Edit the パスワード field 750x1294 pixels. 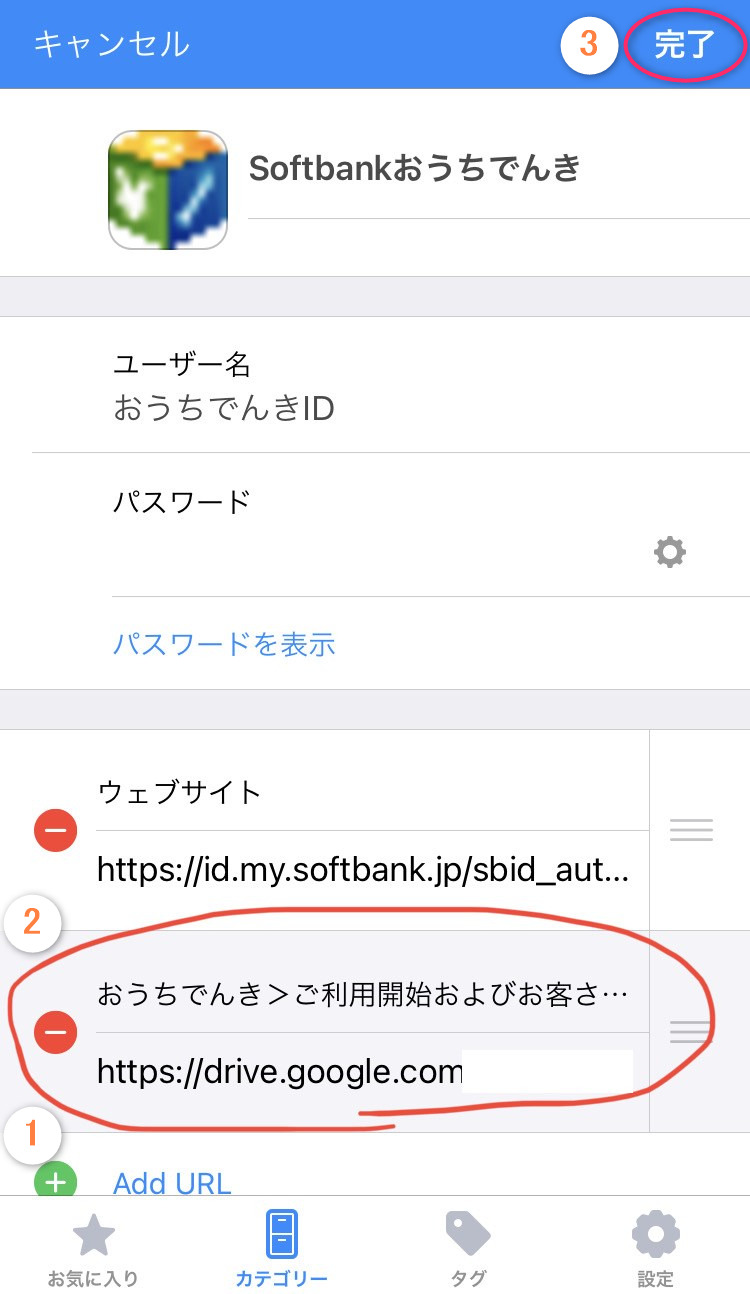click(370, 552)
